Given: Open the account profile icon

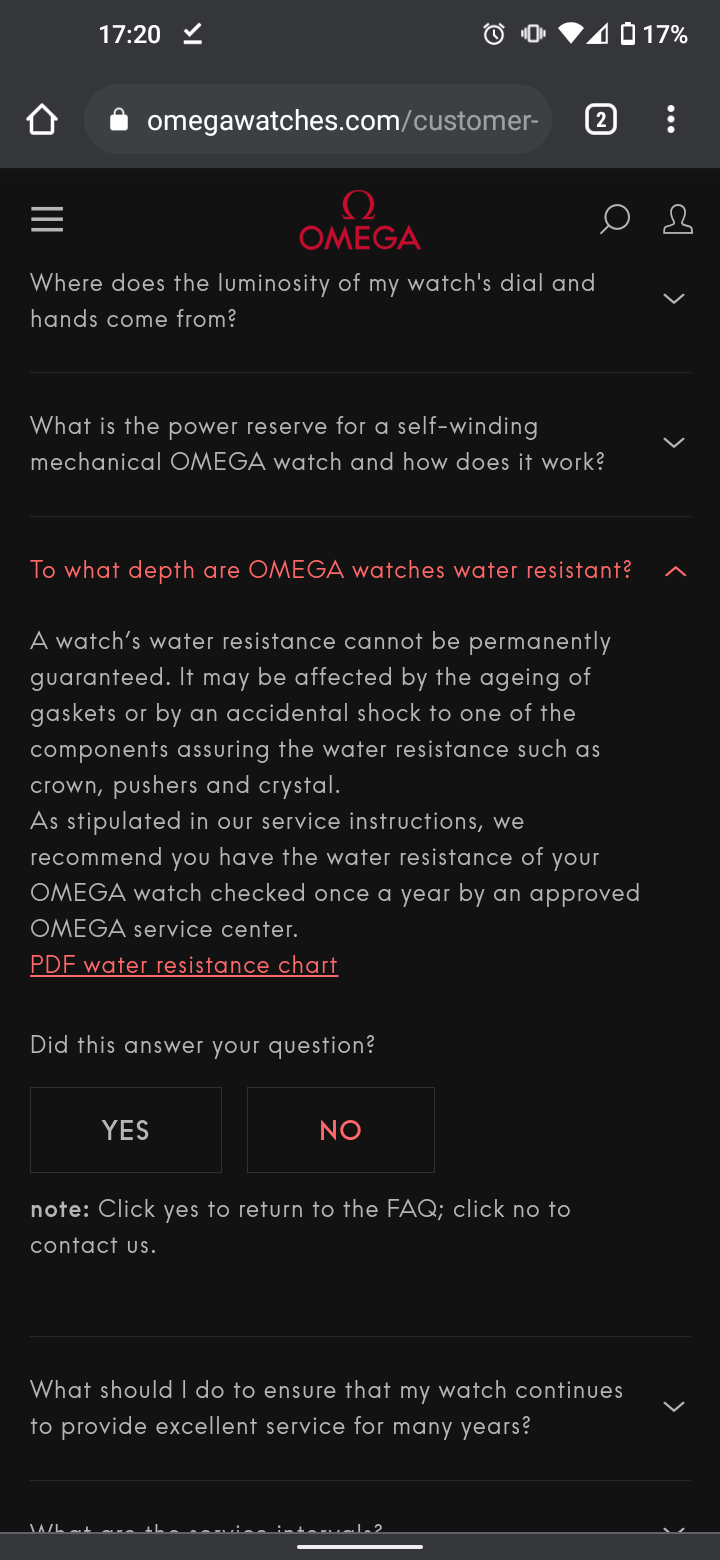Looking at the screenshot, I should tap(677, 219).
